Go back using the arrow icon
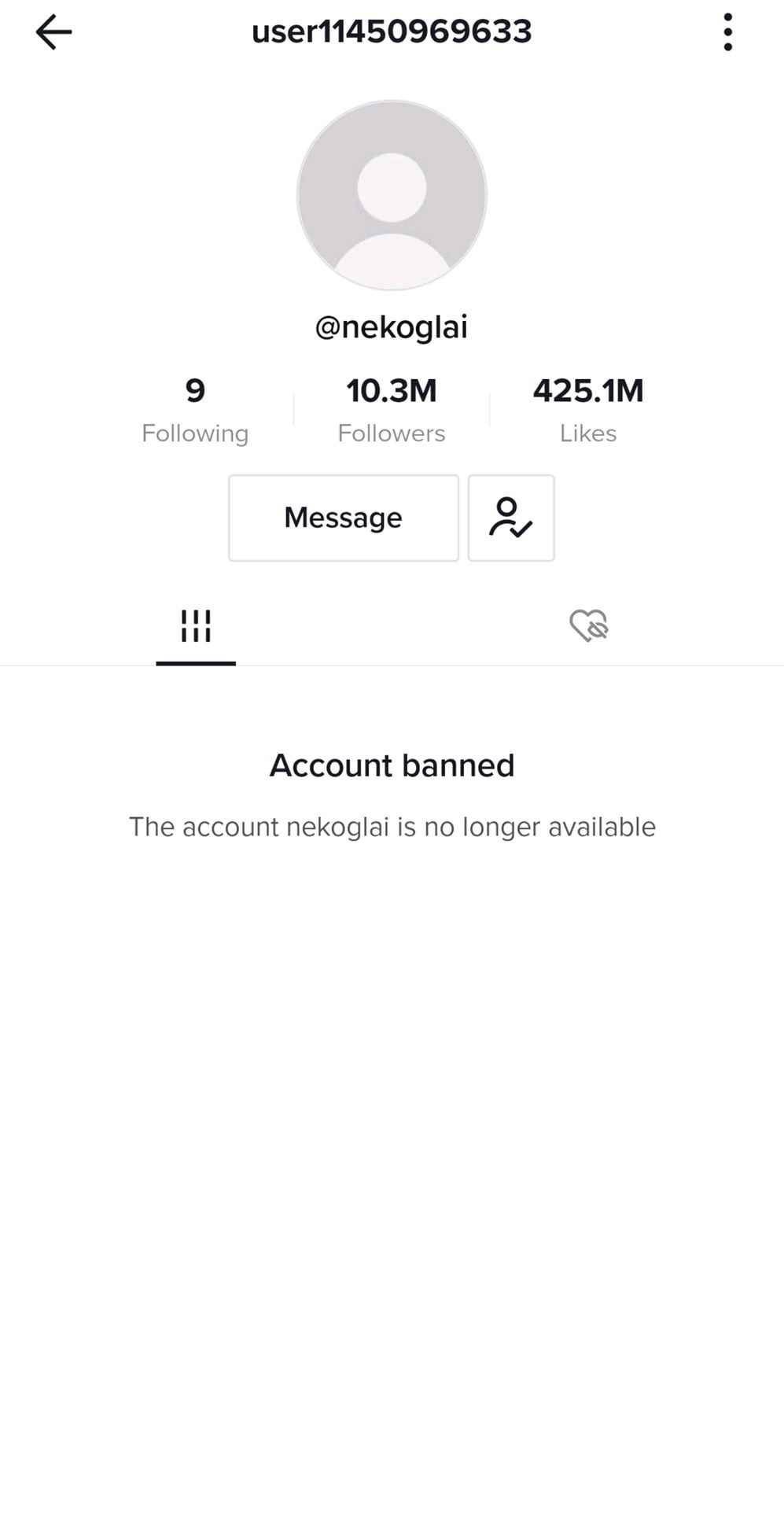Image resolution: width=784 pixels, height=1519 pixels. pos(53,33)
